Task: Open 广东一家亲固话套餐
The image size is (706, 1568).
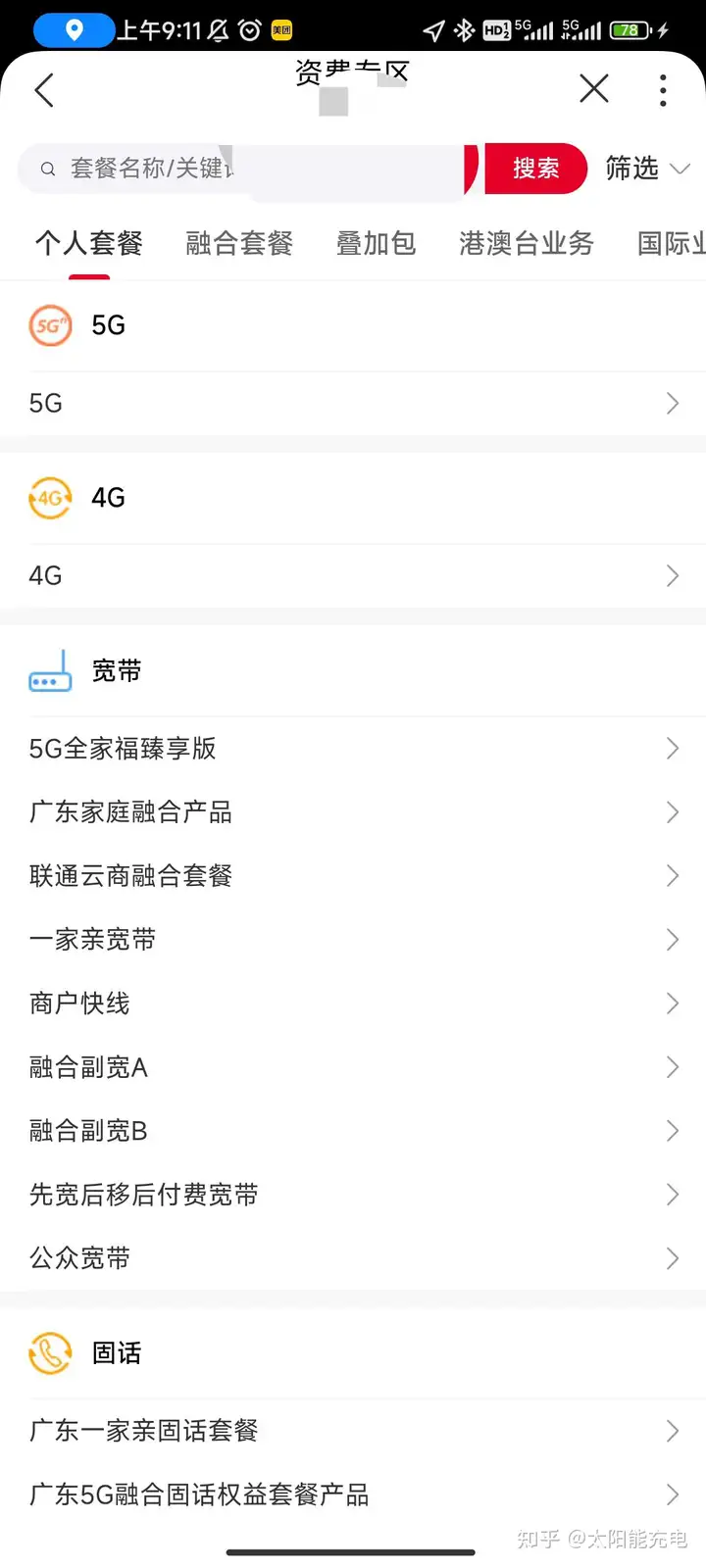Action: 353,1431
